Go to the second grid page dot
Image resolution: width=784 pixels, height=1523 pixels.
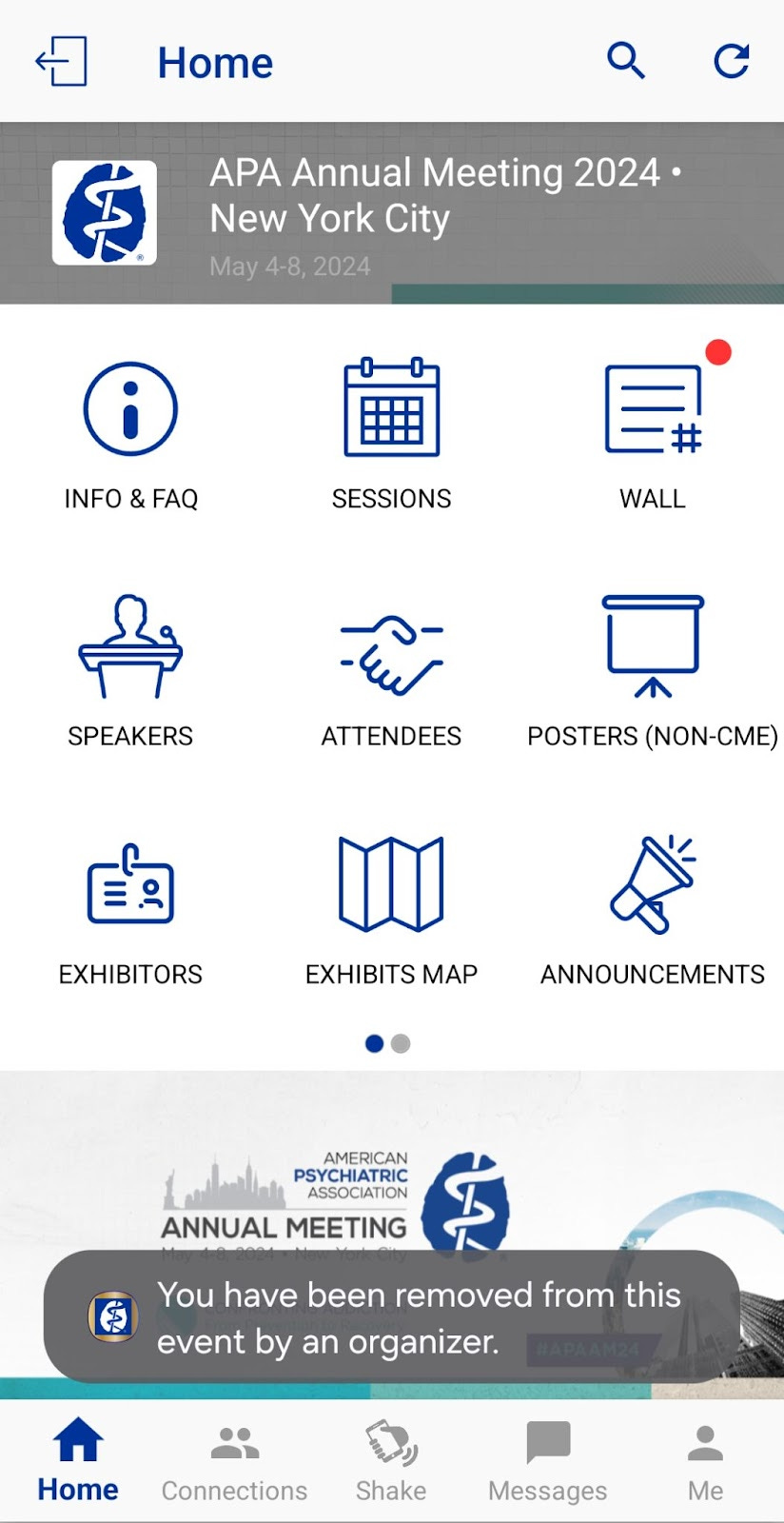pos(402,1043)
